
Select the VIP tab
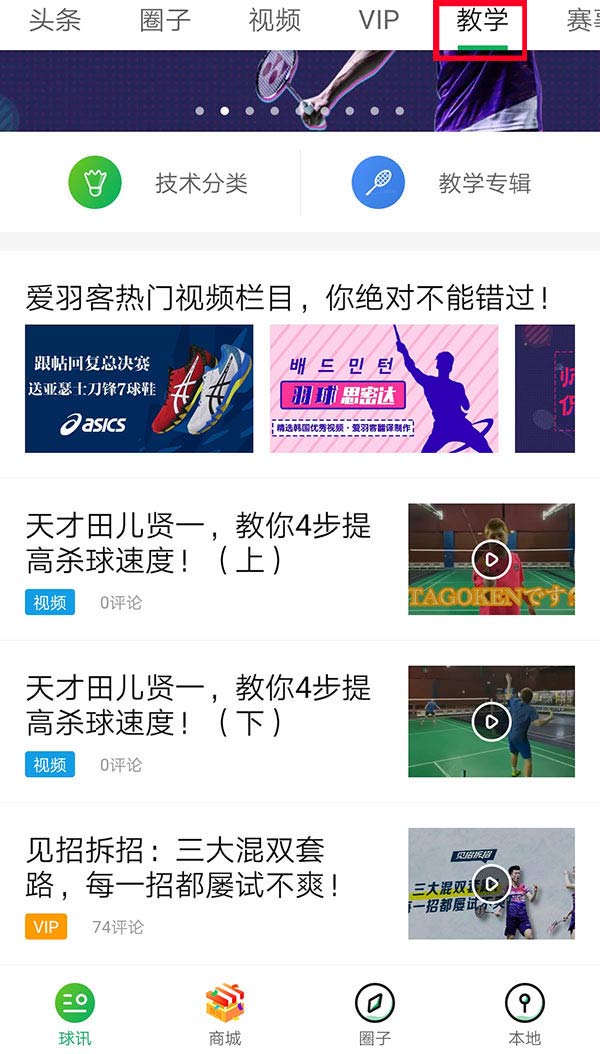[379, 20]
